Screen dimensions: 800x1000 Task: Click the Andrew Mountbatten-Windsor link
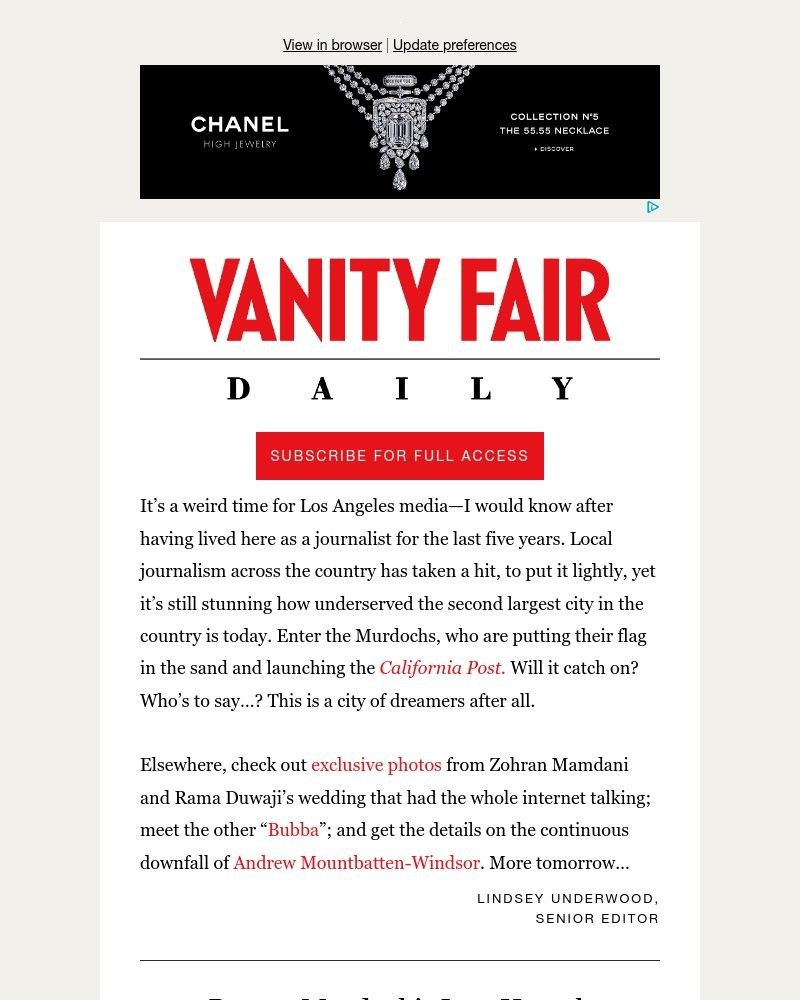click(x=357, y=862)
